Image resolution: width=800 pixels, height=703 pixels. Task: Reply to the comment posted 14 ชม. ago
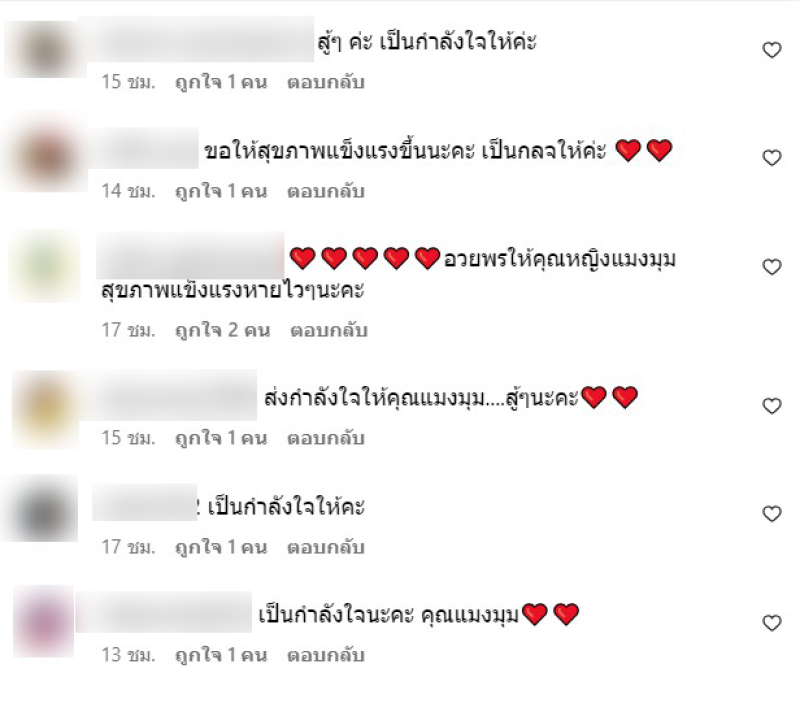coord(326,190)
